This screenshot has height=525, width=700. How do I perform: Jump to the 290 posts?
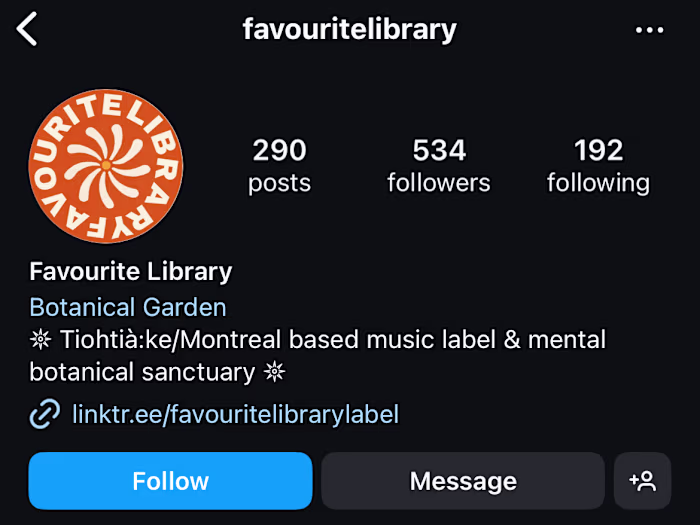tap(279, 166)
